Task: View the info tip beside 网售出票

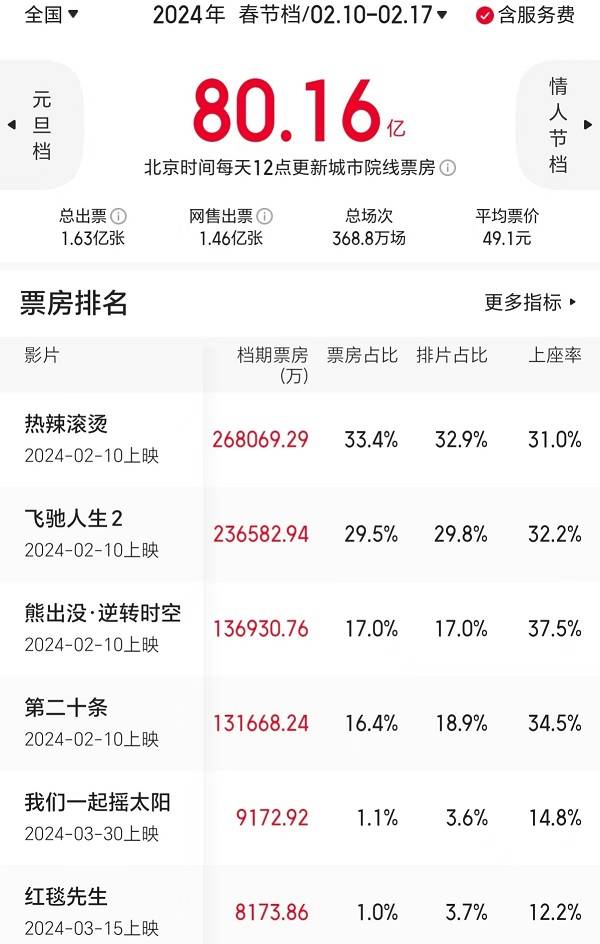Action: (x=264, y=216)
